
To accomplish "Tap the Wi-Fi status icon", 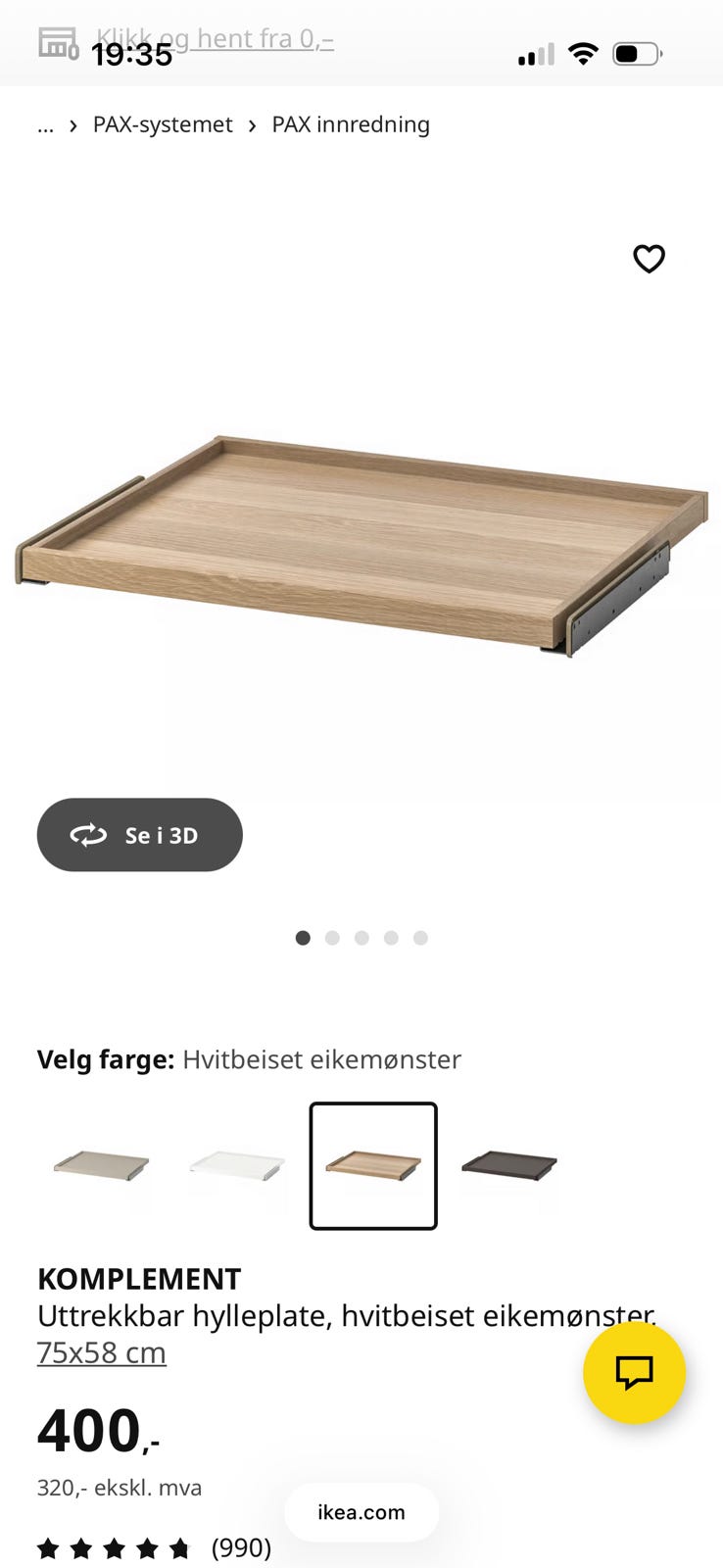I will (x=583, y=54).
